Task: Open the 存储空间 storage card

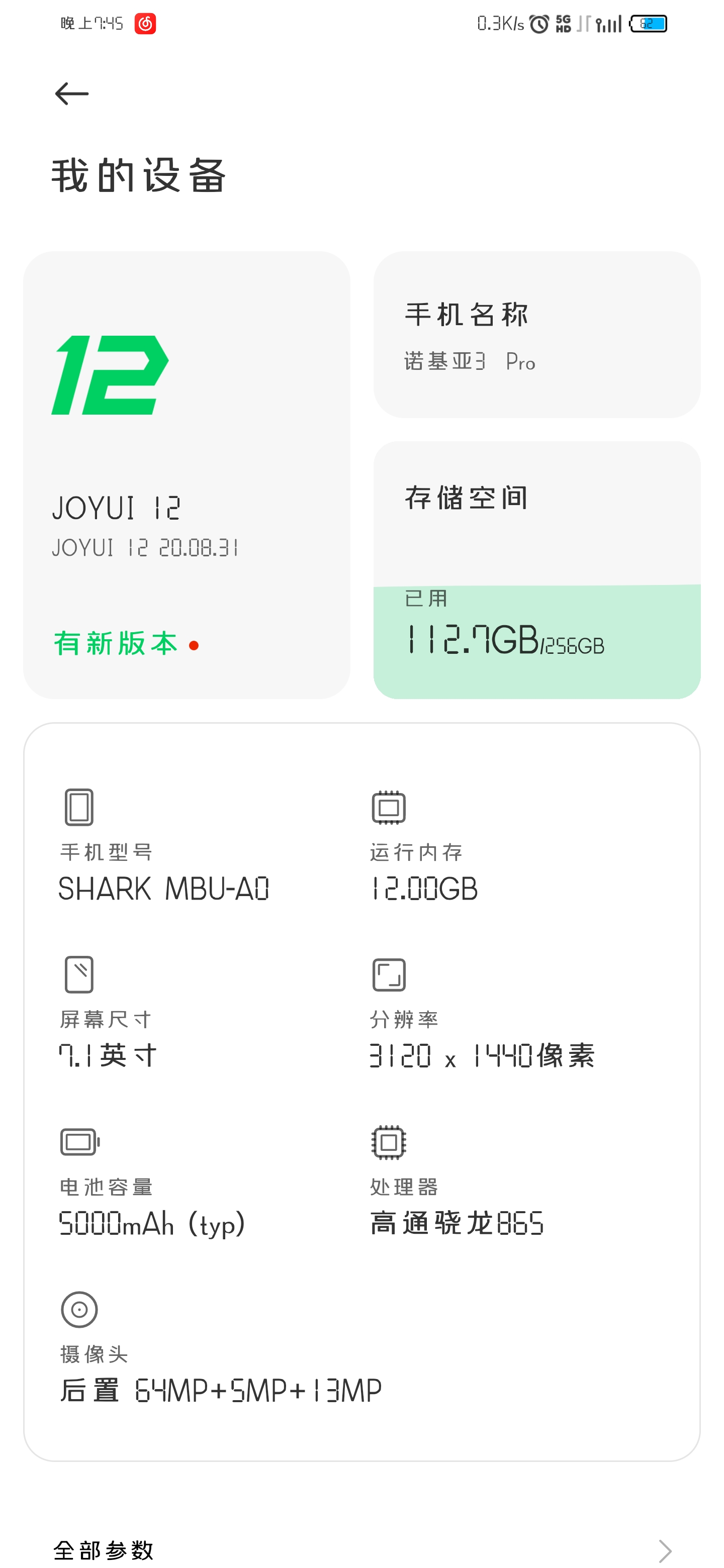Action: pyautogui.click(x=537, y=570)
